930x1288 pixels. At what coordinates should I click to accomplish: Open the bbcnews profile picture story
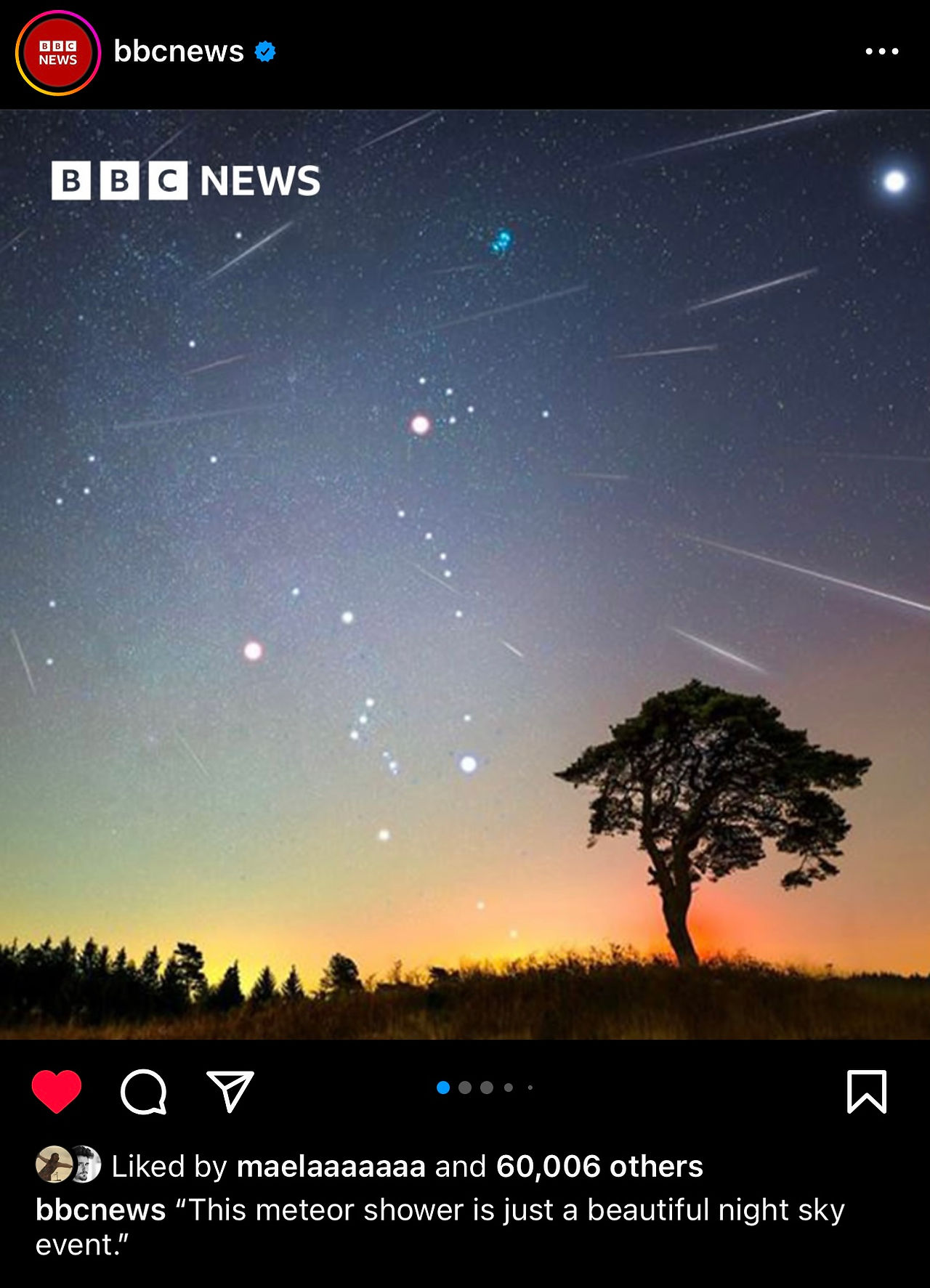pyautogui.click(x=57, y=53)
